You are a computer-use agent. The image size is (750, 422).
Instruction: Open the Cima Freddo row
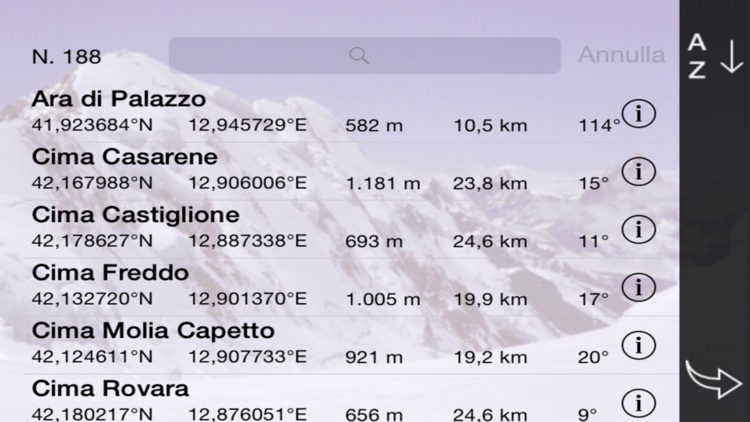[300, 286]
